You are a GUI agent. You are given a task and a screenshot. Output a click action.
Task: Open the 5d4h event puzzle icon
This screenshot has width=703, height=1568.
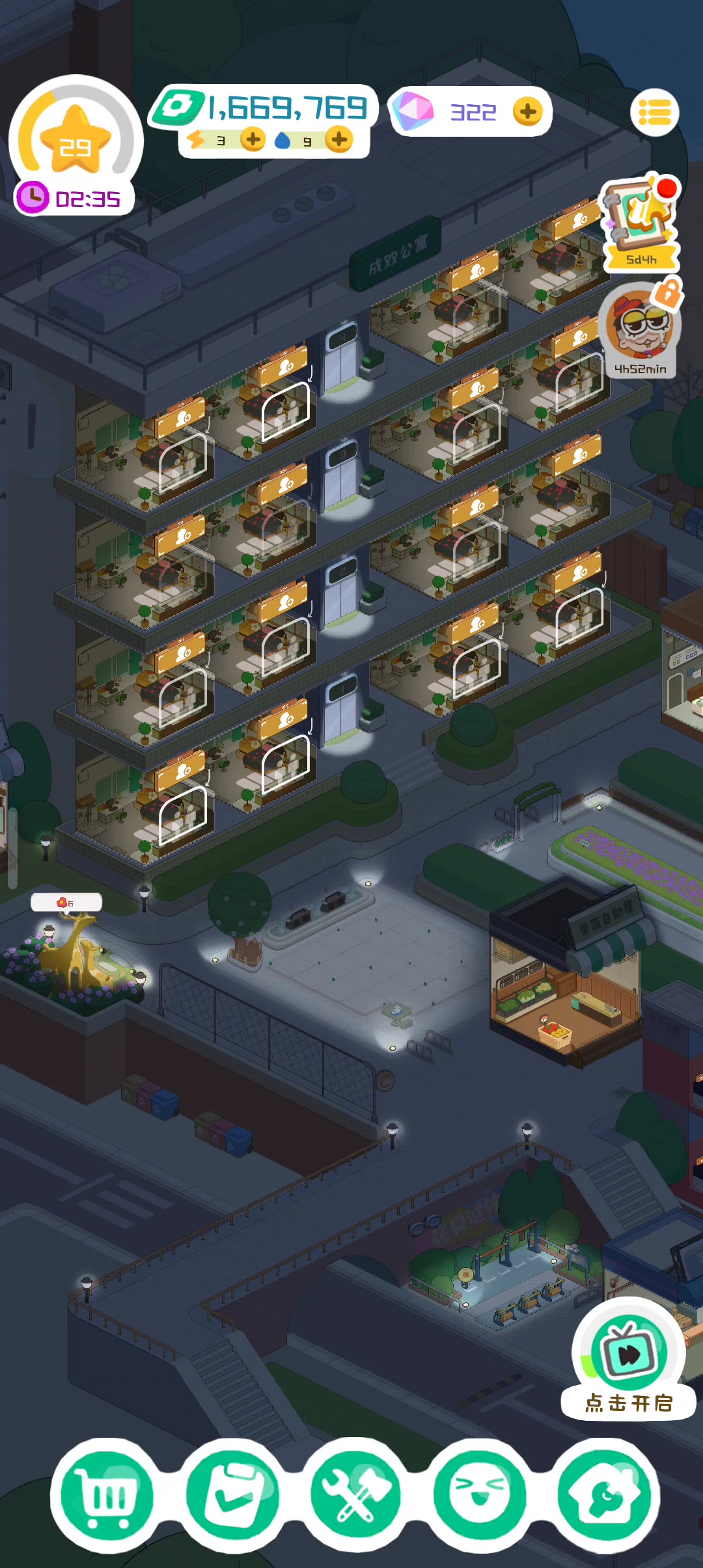(642, 223)
